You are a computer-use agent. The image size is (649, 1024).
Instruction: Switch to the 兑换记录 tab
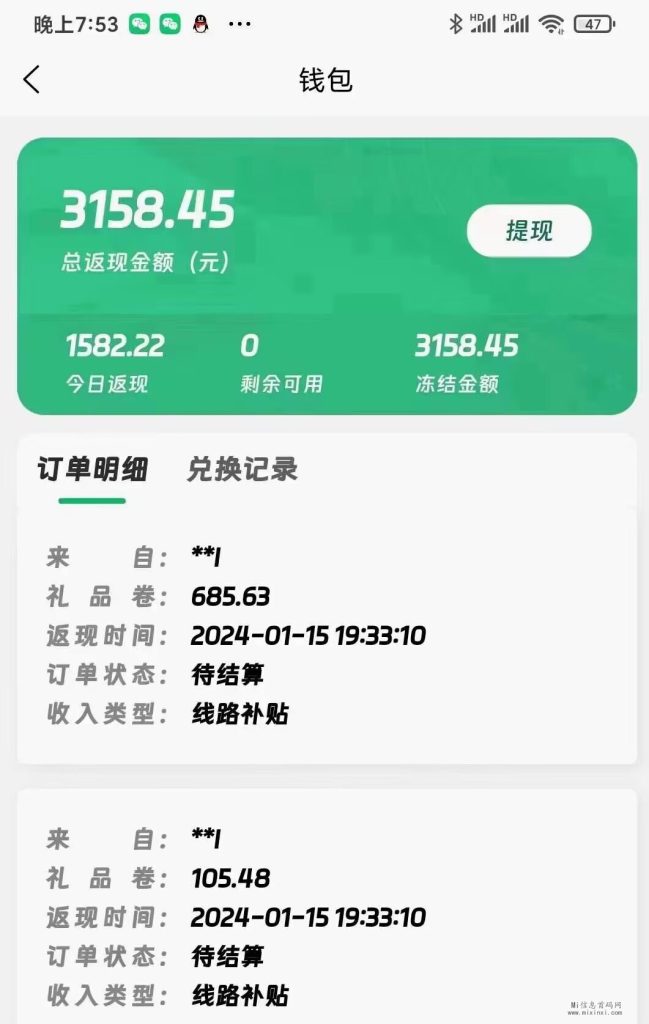point(242,469)
